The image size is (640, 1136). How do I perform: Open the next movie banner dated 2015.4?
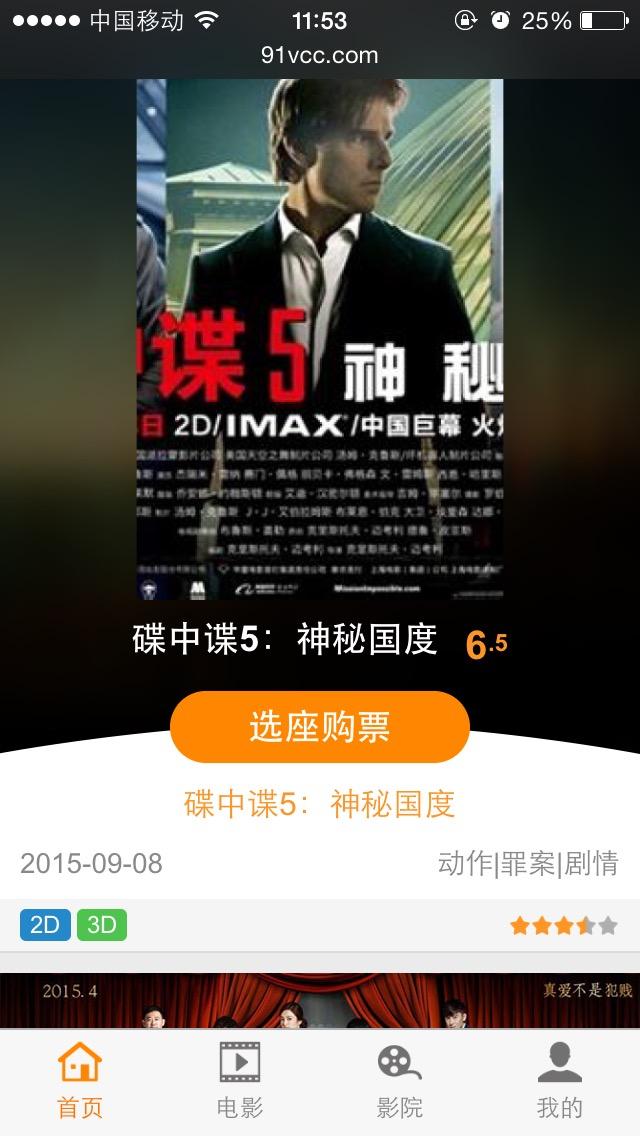(x=320, y=1000)
